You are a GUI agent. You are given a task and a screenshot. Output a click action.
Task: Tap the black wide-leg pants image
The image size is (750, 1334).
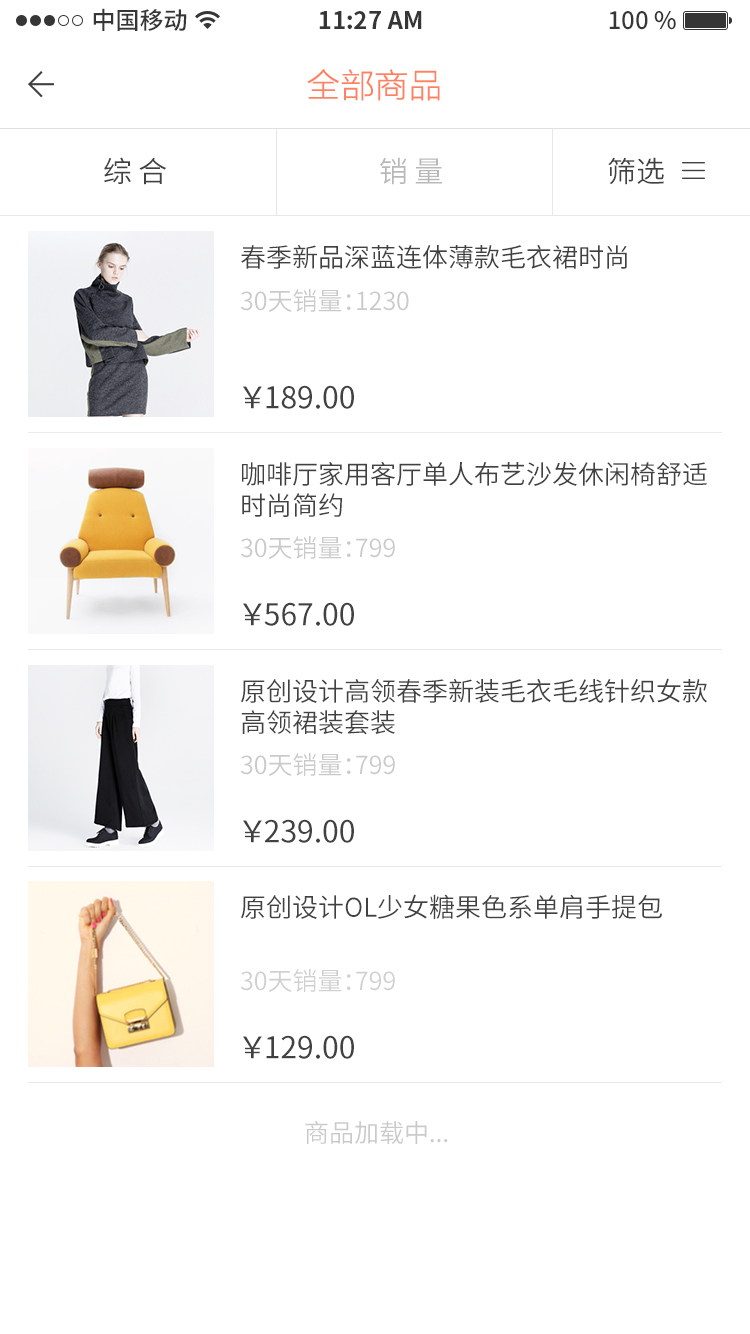120,757
